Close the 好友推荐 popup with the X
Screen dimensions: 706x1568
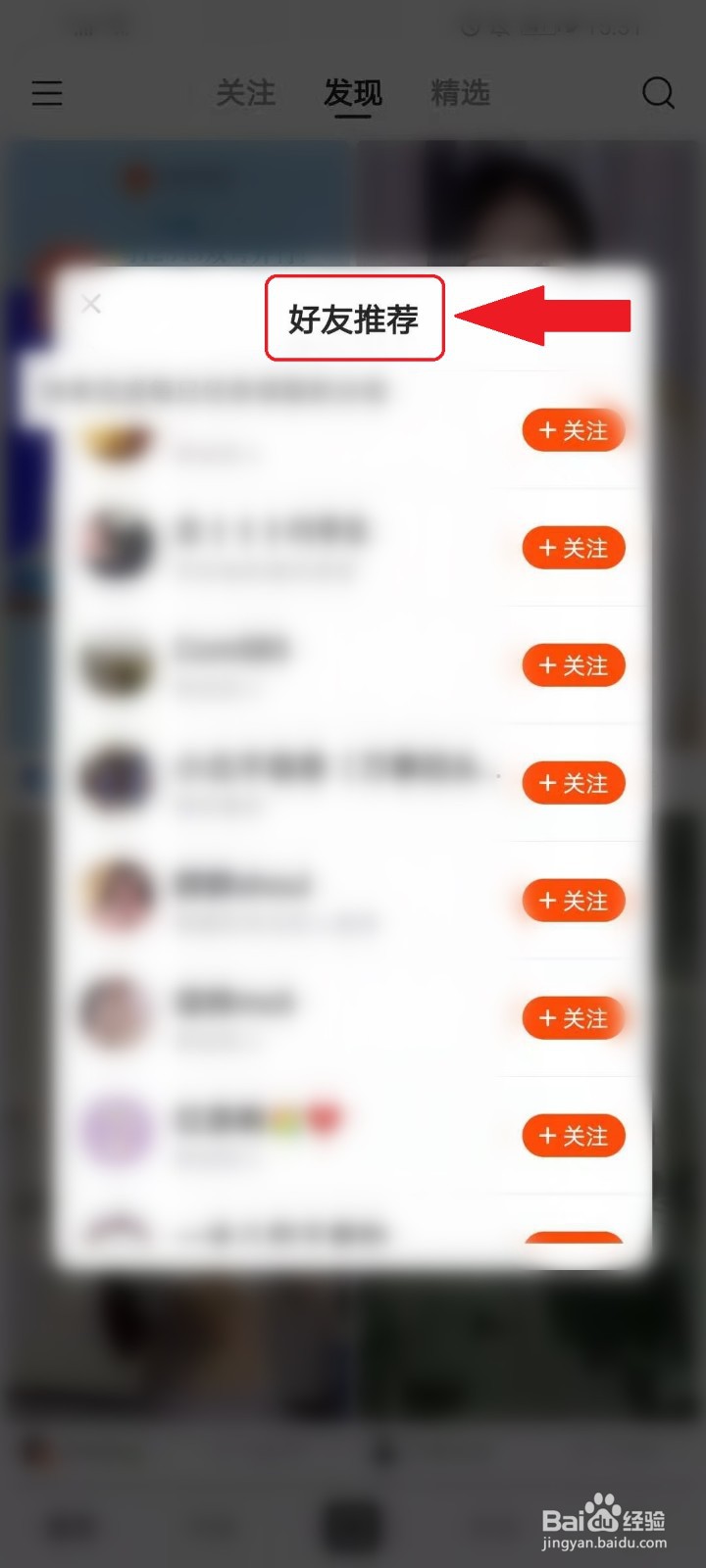tap(90, 304)
